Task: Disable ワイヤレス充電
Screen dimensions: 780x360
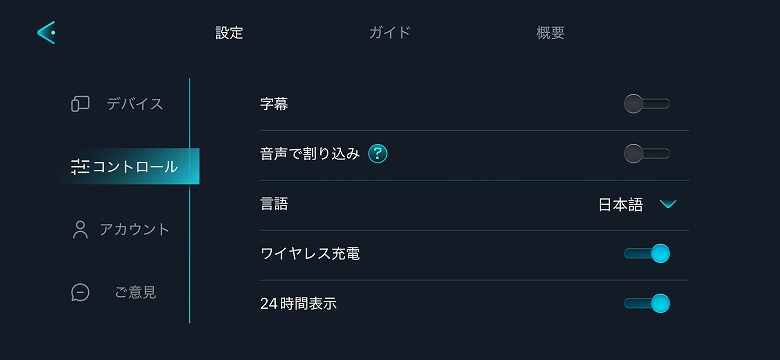Action: point(647,254)
